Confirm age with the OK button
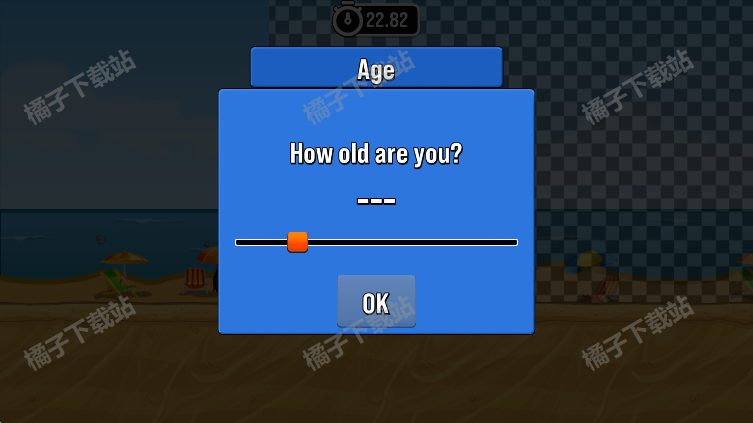Screen dimensions: 753x423 coord(376,302)
